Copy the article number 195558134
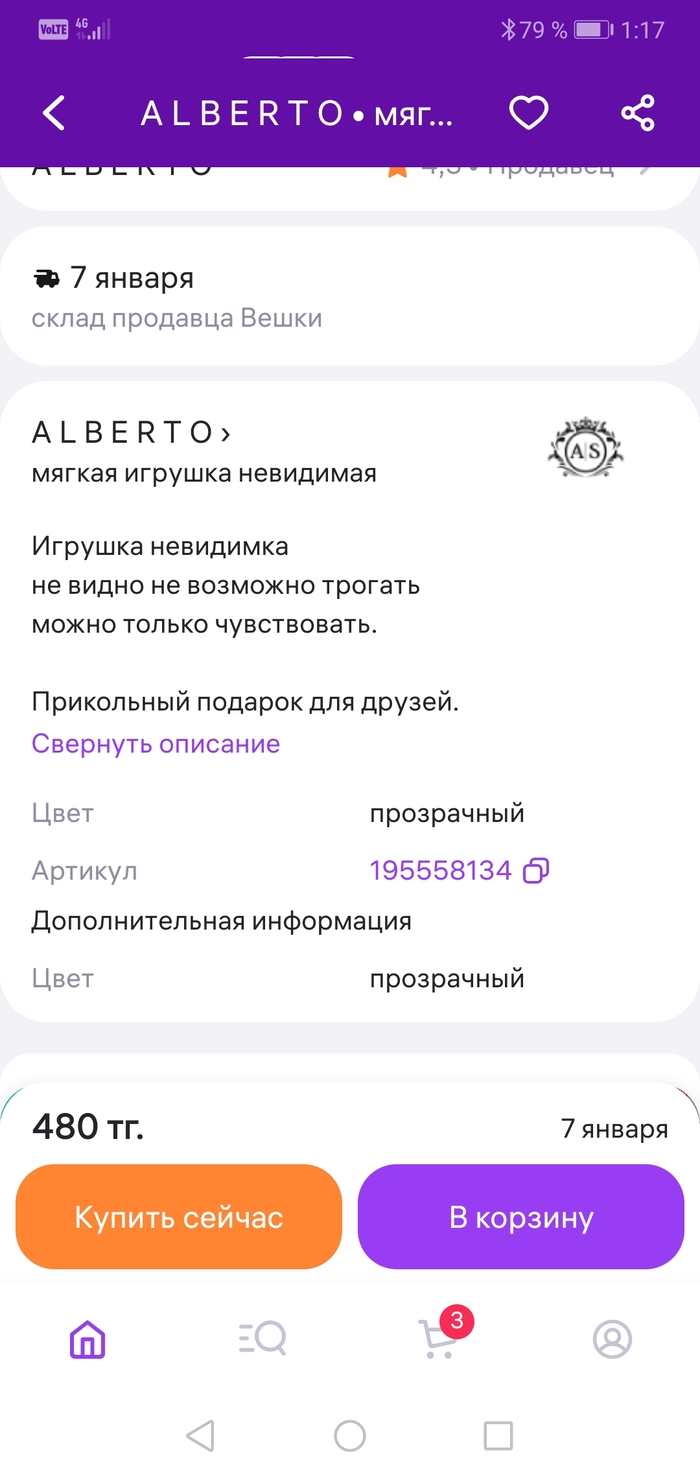Screen dimensions: 700x1478 pos(537,871)
